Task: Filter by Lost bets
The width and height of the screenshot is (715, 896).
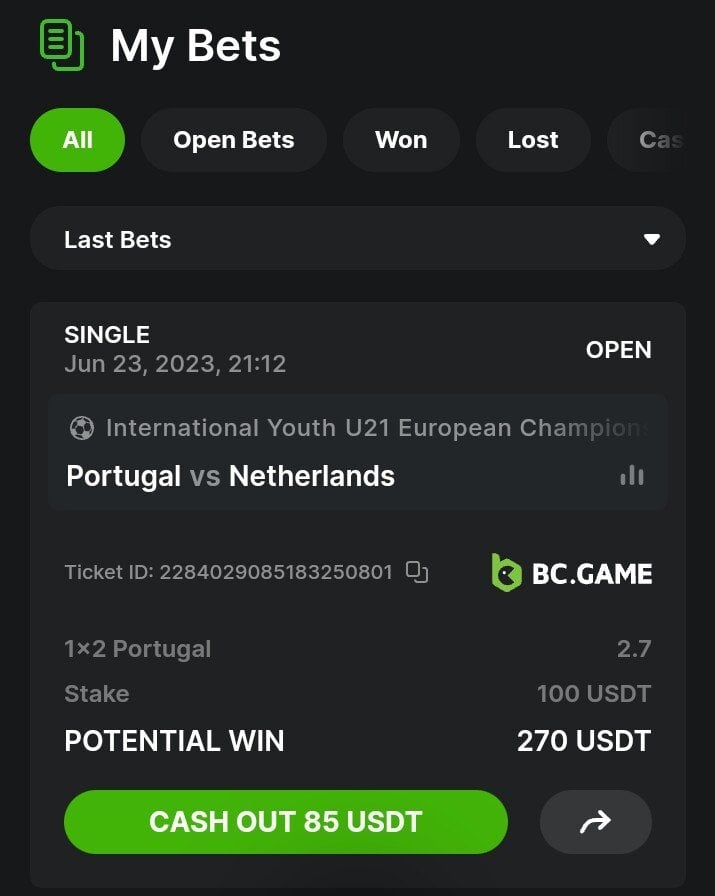Action: click(532, 140)
